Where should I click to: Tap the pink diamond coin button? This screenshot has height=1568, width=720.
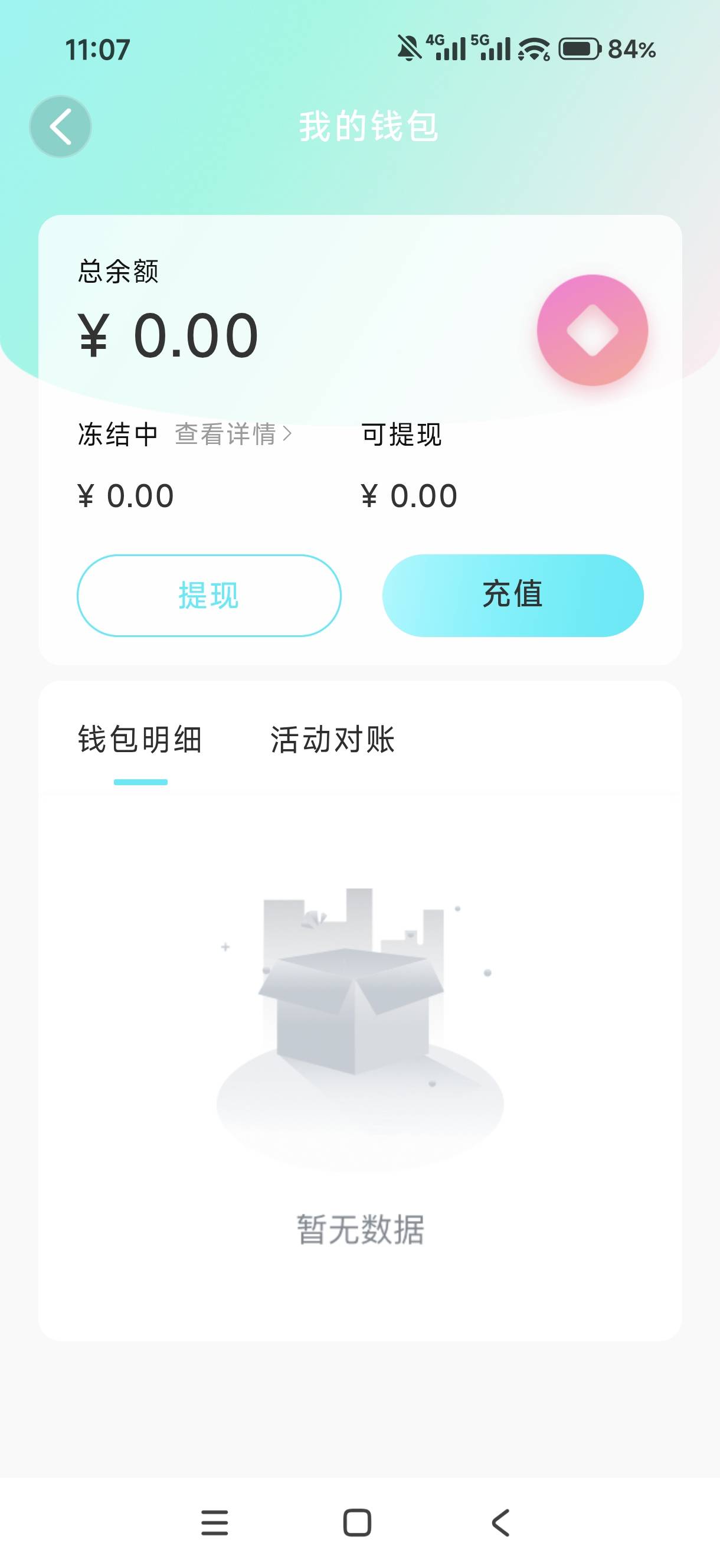(x=591, y=330)
